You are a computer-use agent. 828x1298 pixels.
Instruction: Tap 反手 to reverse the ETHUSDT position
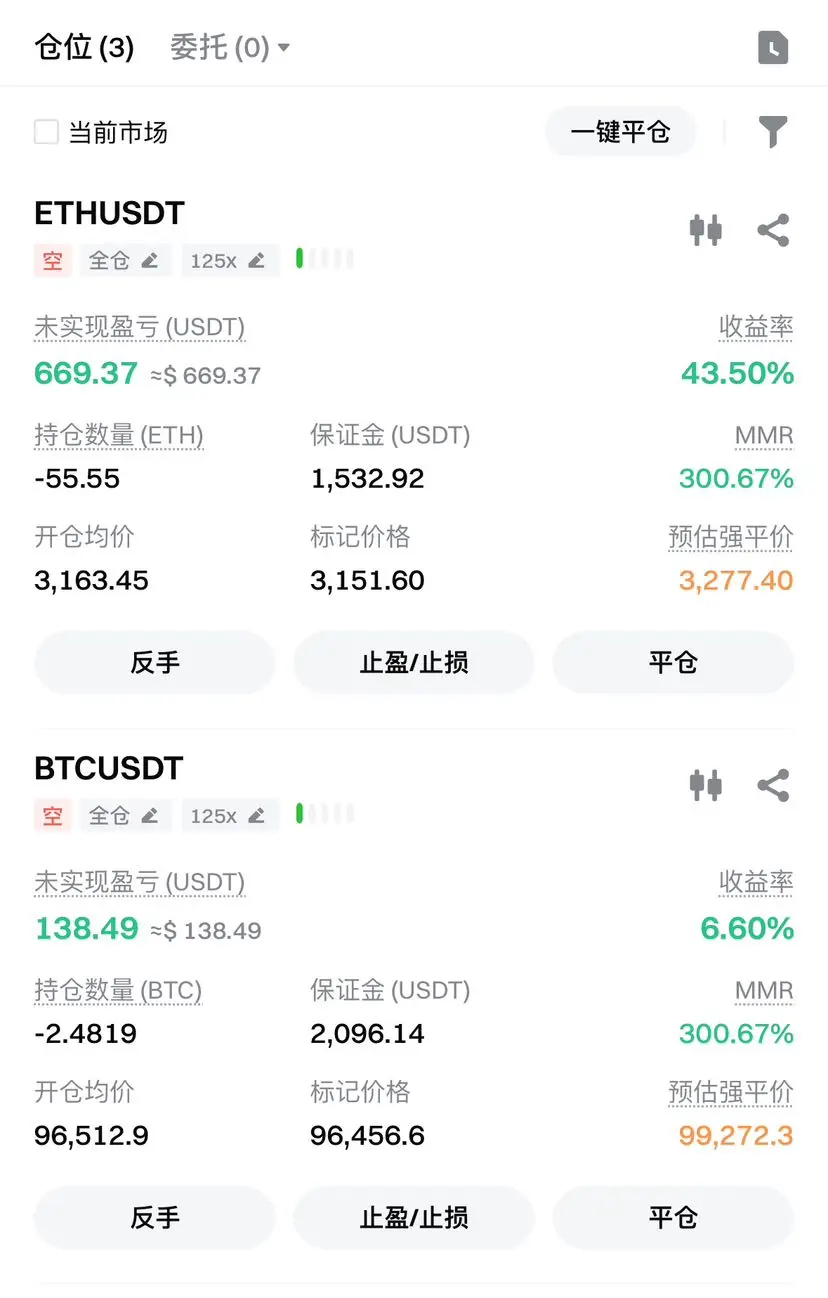click(x=155, y=662)
